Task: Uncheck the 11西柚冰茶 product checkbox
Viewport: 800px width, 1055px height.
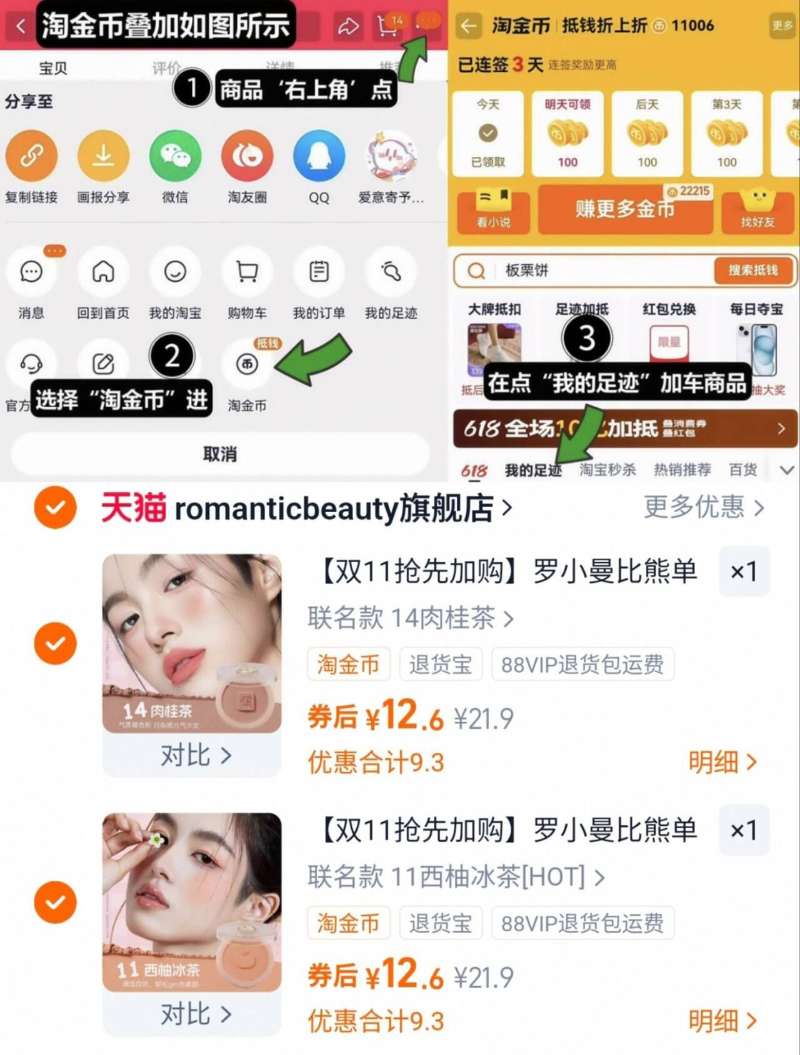Action: [55, 903]
